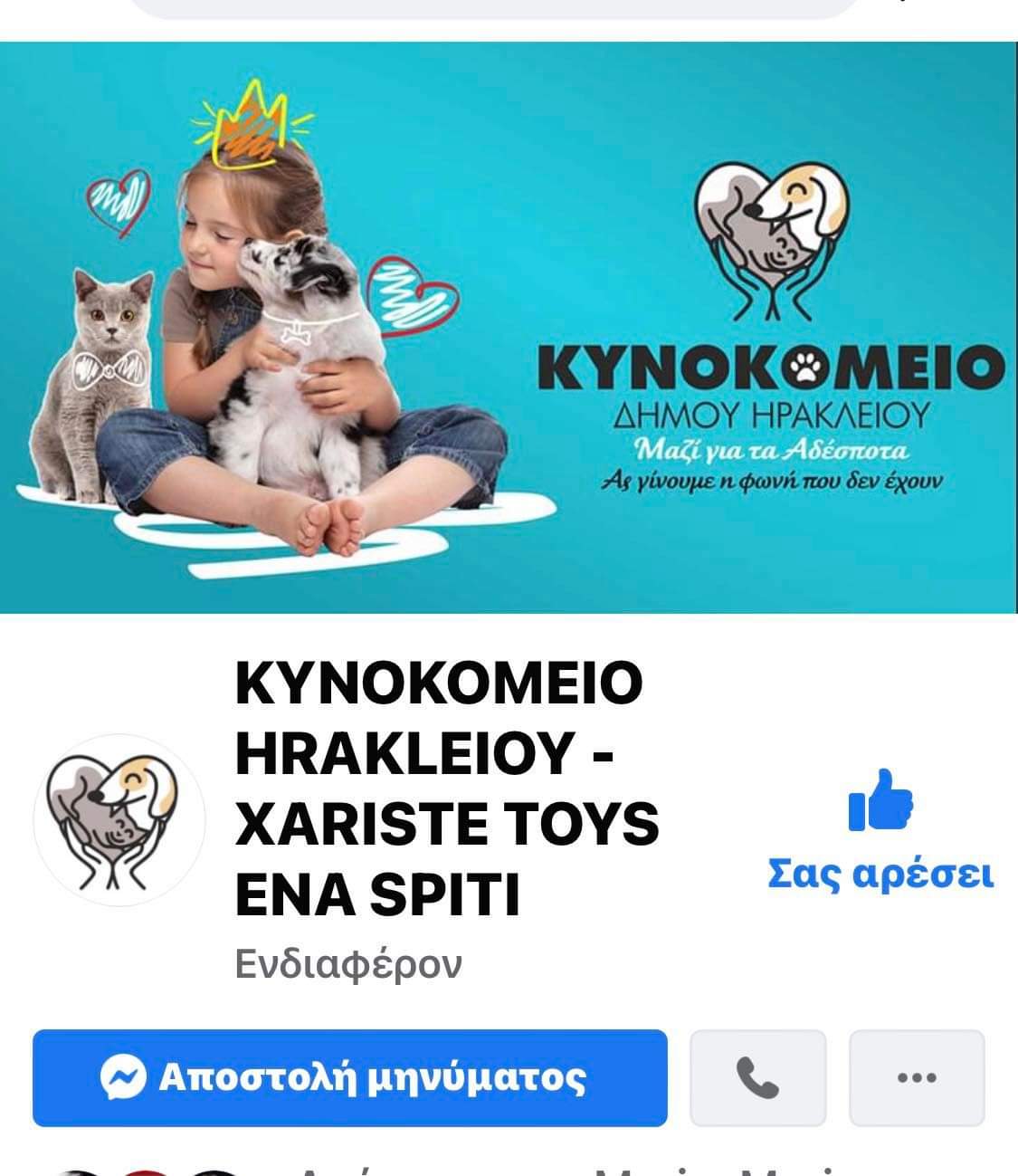1018x1176 pixels.
Task: Call the page with the phone button
Action: (757, 1077)
